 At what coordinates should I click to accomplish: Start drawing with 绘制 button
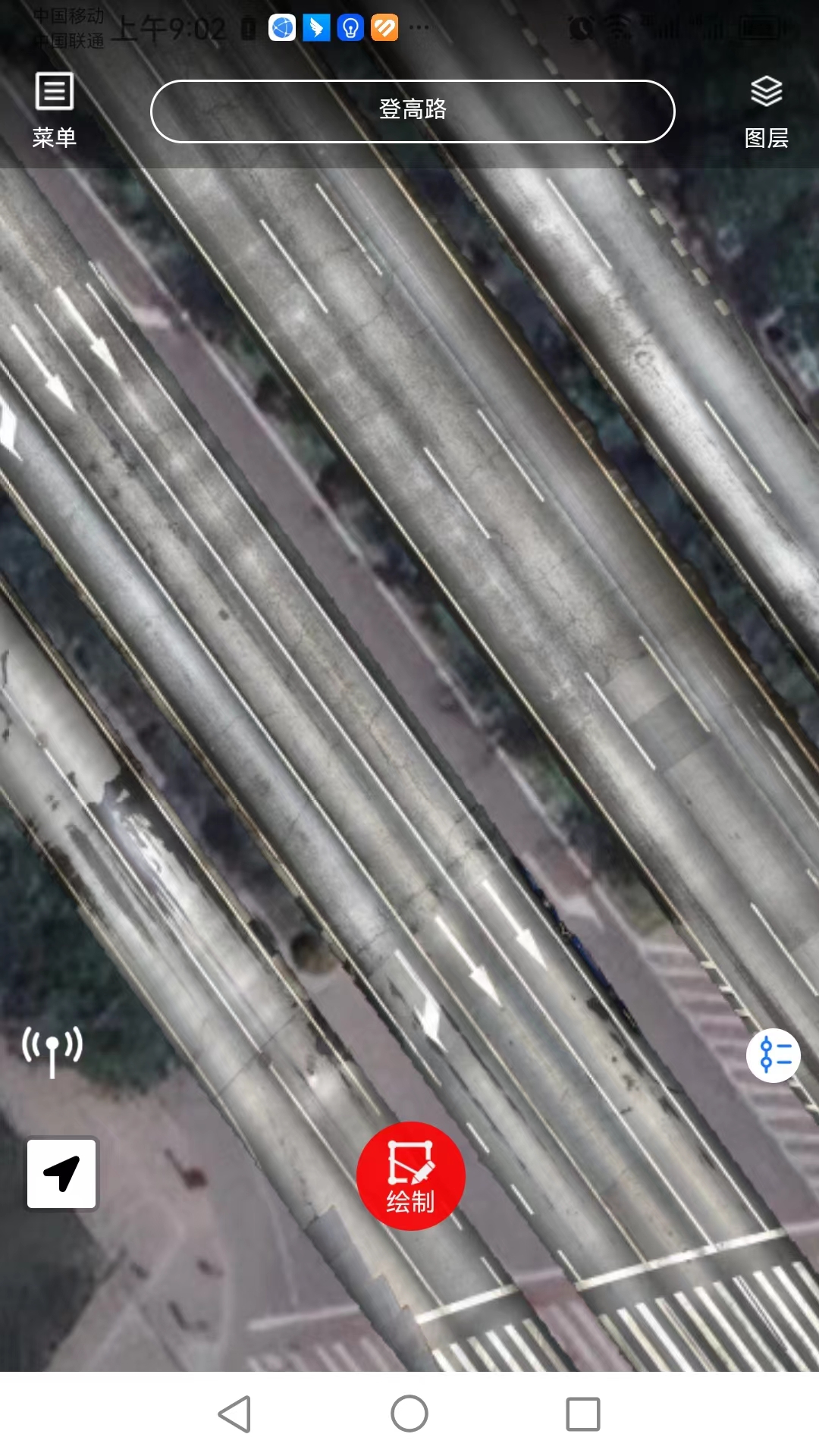(x=410, y=1175)
